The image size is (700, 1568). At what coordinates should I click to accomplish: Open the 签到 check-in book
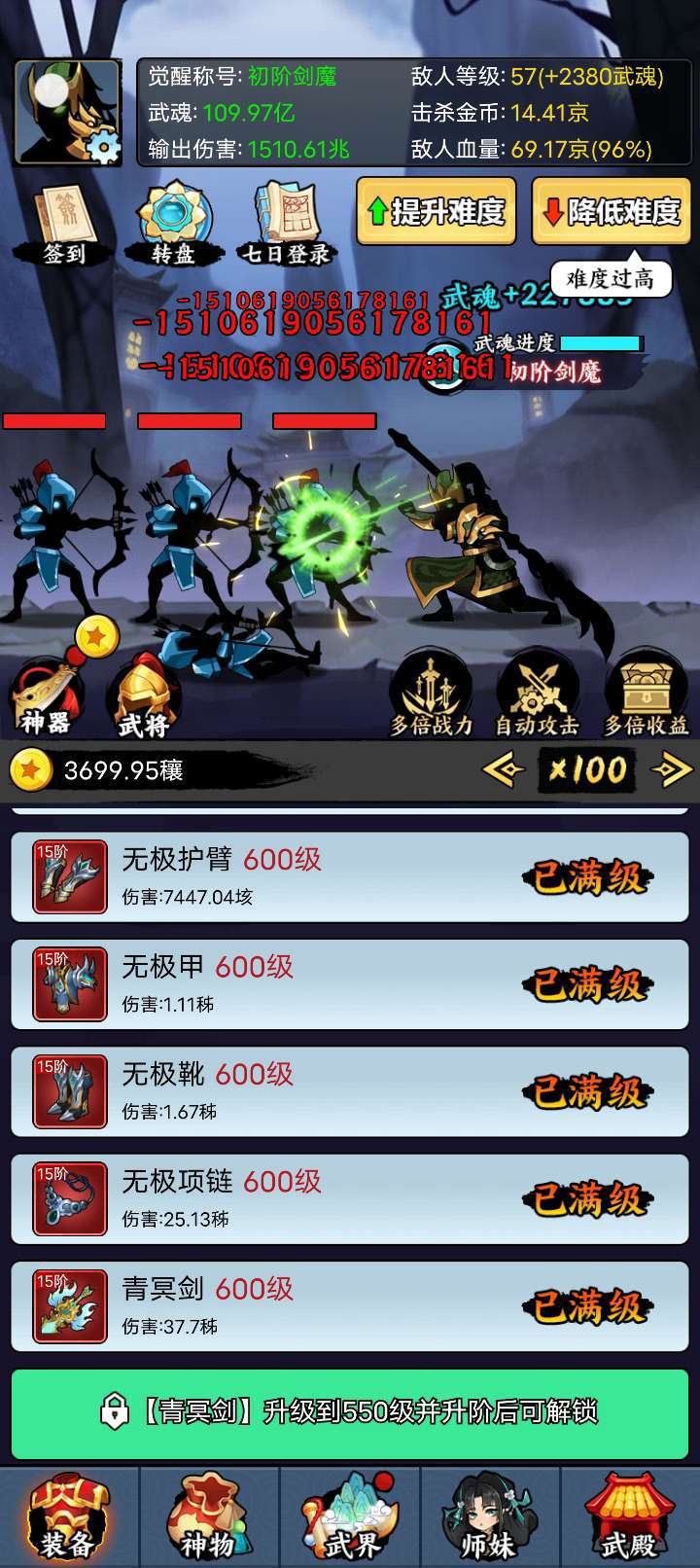coord(63,225)
